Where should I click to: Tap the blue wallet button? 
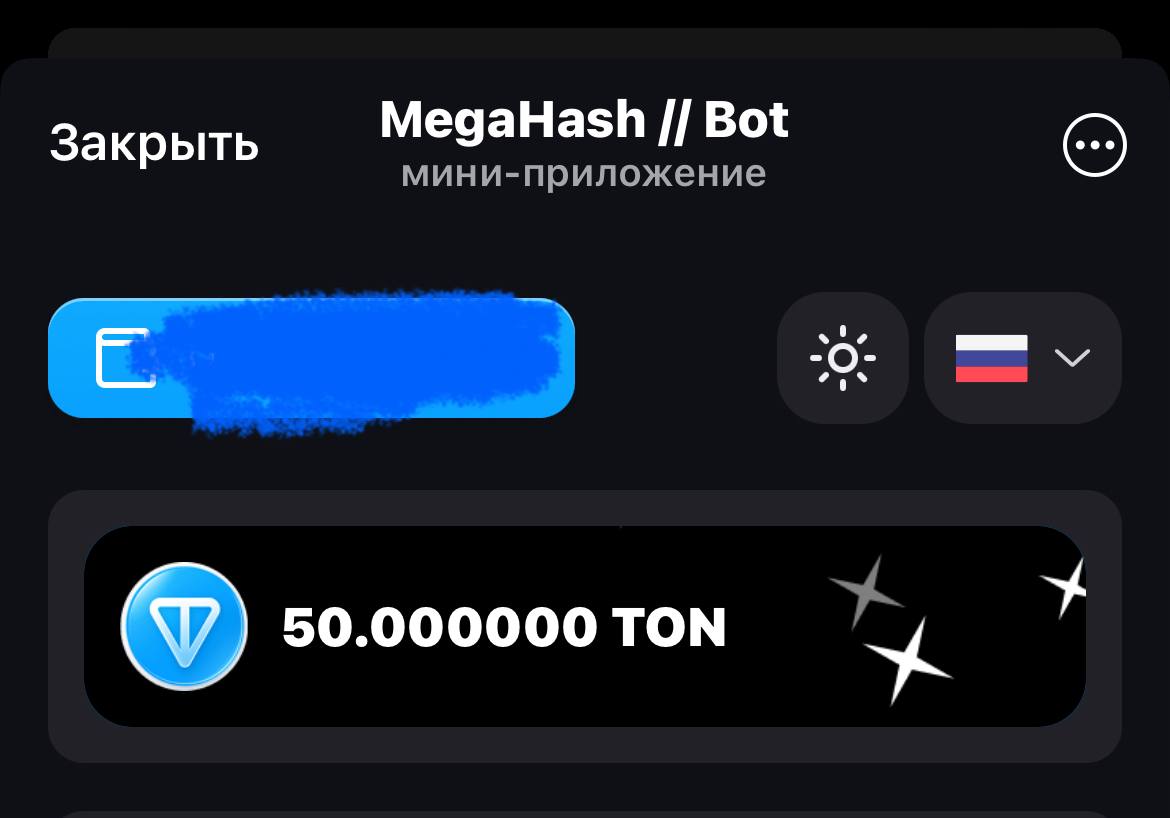coord(311,358)
